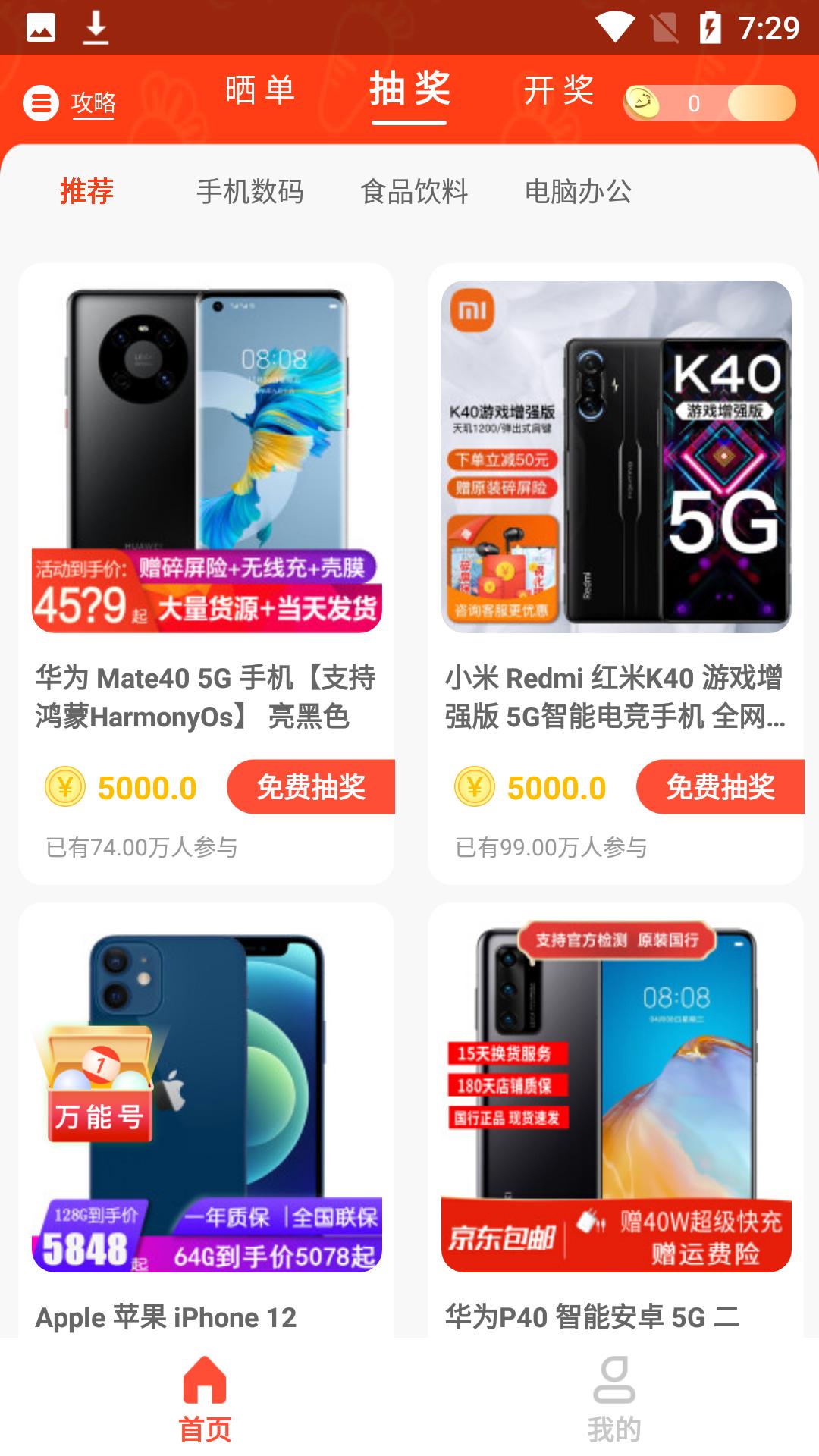819x1456 pixels.
Task: Open the 晒单 tab
Action: tap(258, 89)
